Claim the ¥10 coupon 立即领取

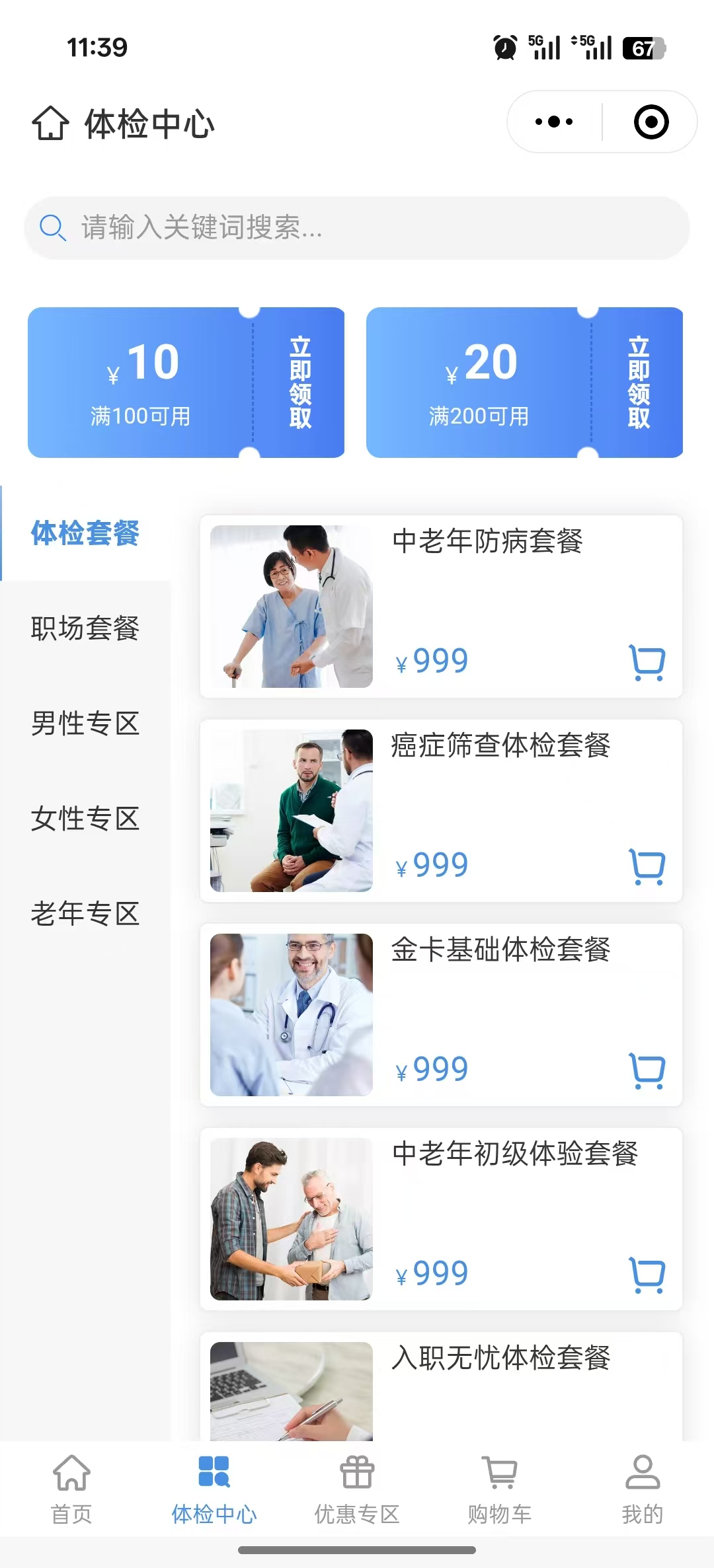[300, 383]
